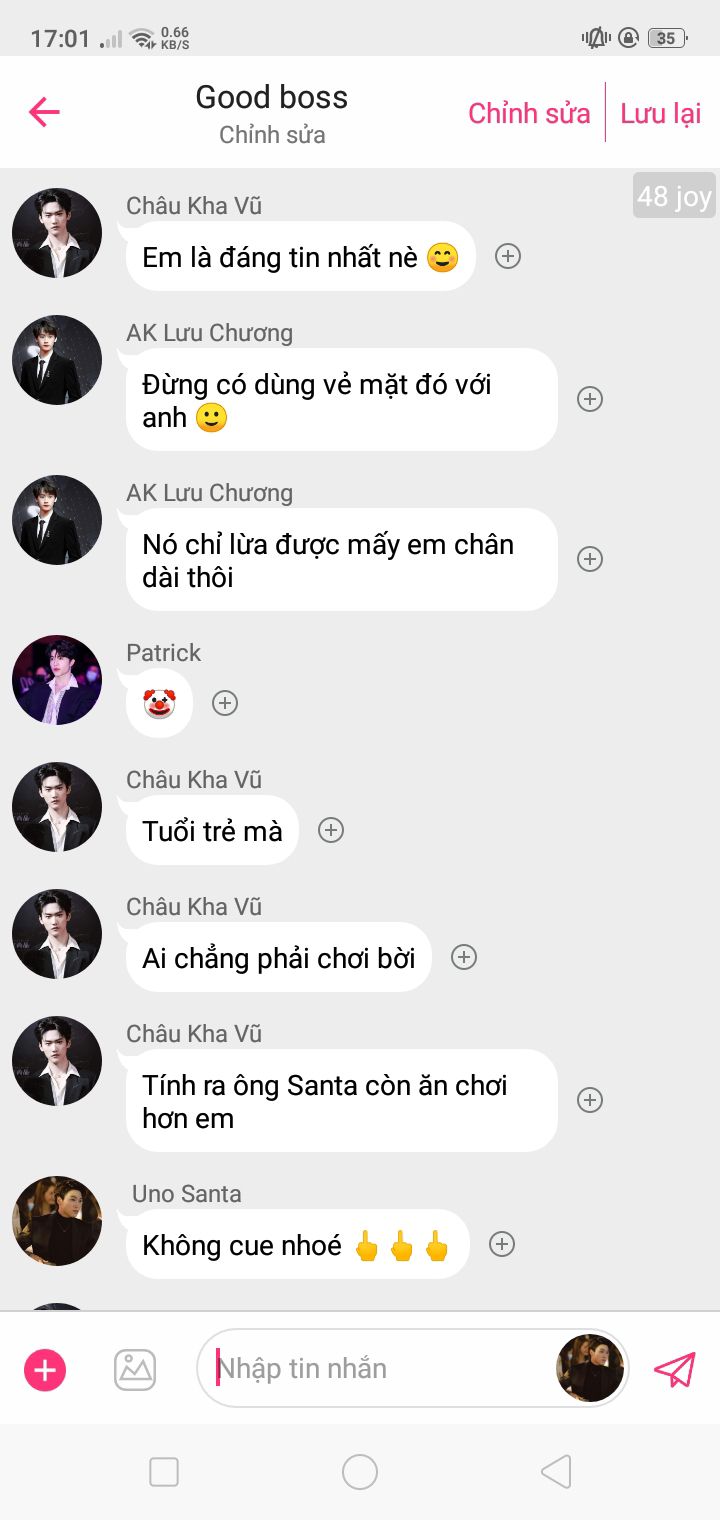
Task: Tap plus beside Patrick's clown emoji message
Action: (x=225, y=703)
